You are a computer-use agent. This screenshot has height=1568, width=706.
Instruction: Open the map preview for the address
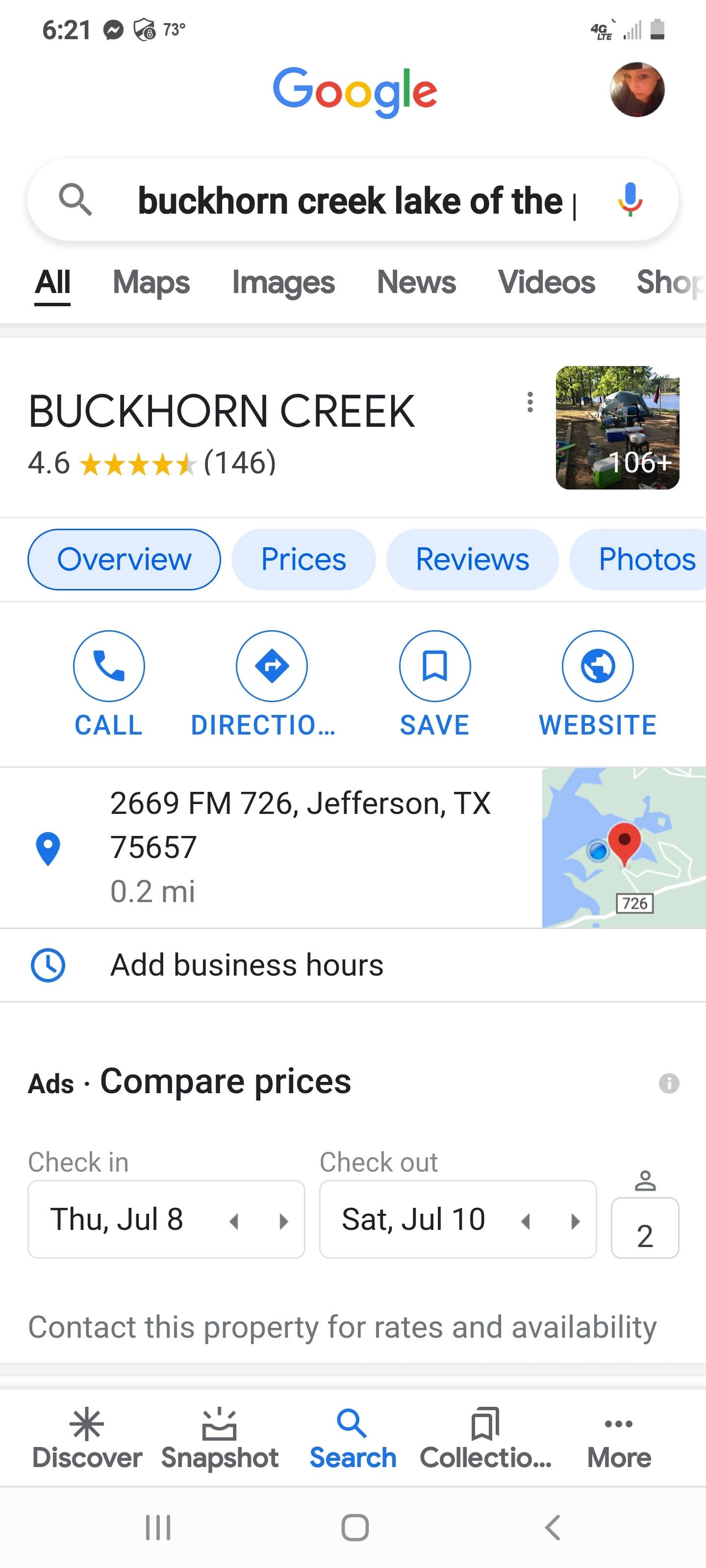(623, 847)
